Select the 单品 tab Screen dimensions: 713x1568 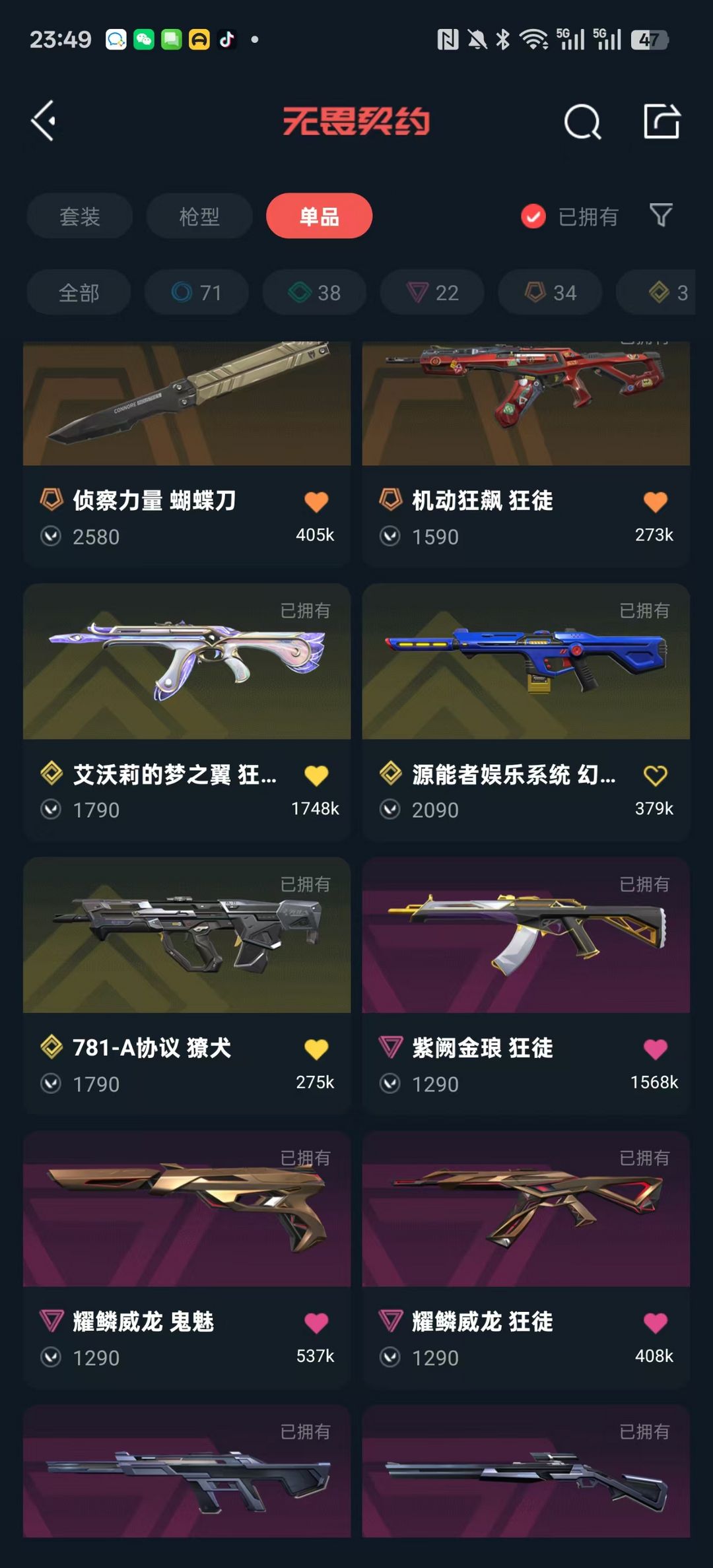[319, 216]
